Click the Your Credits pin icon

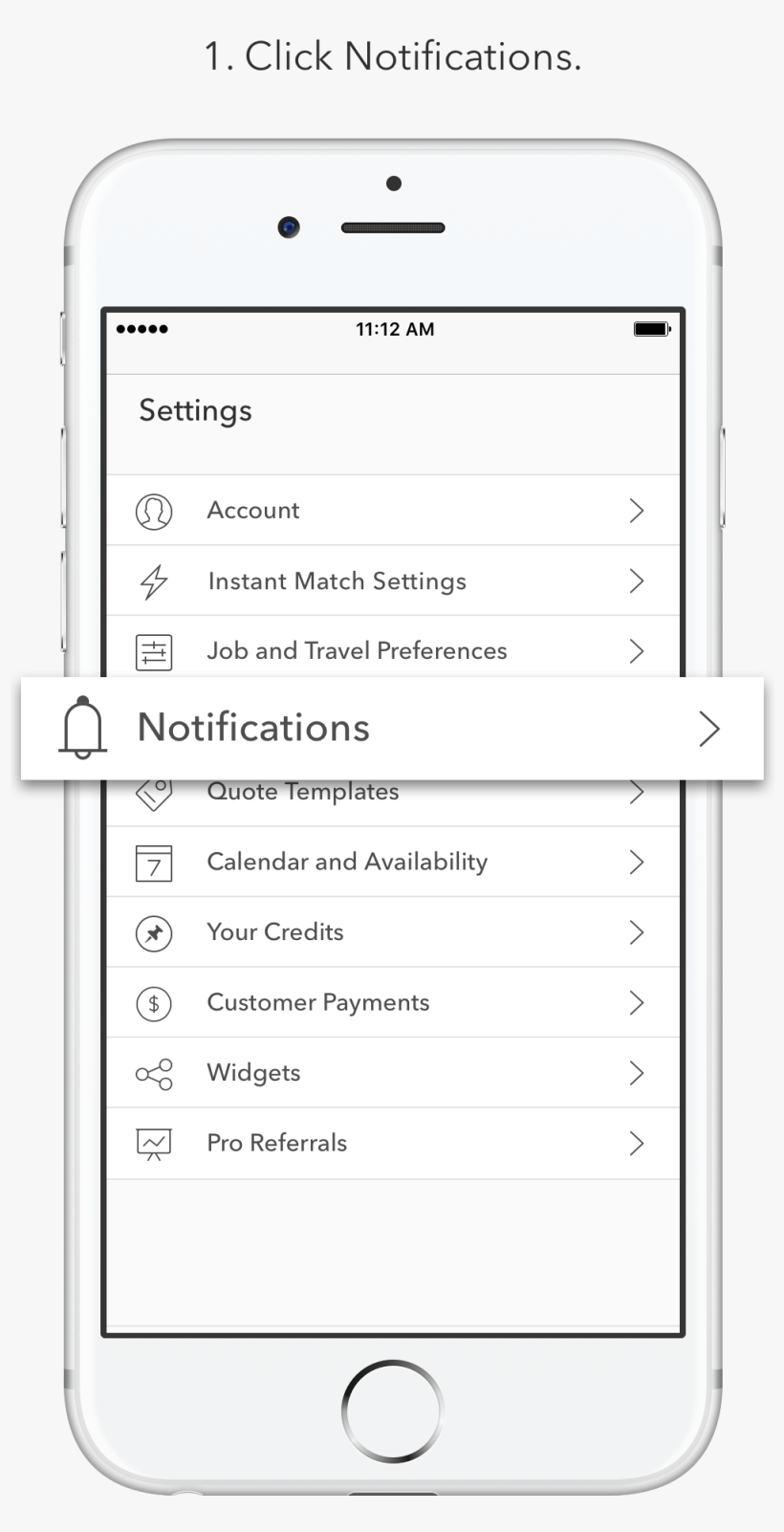coord(154,932)
